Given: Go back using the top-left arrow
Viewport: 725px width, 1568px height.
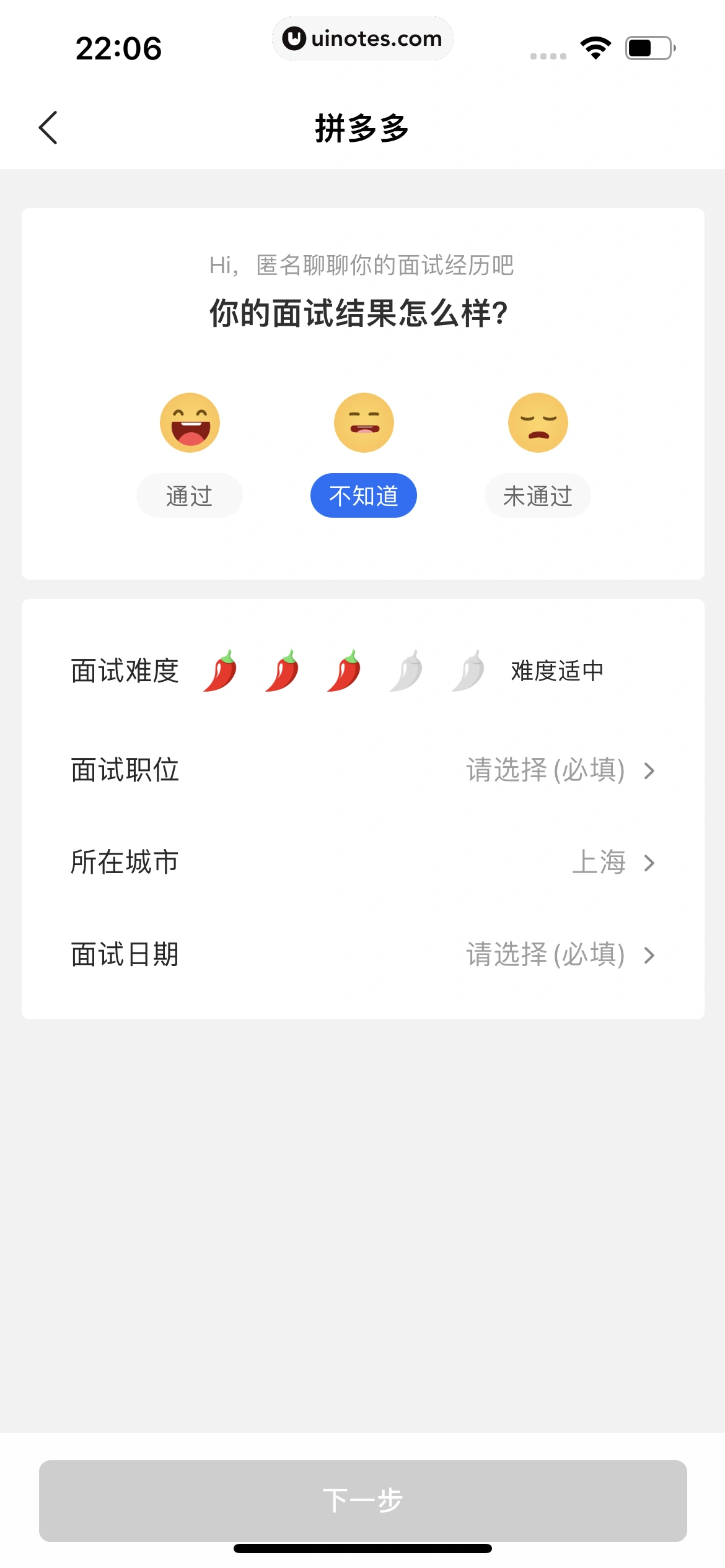Looking at the screenshot, I should pos(48,128).
